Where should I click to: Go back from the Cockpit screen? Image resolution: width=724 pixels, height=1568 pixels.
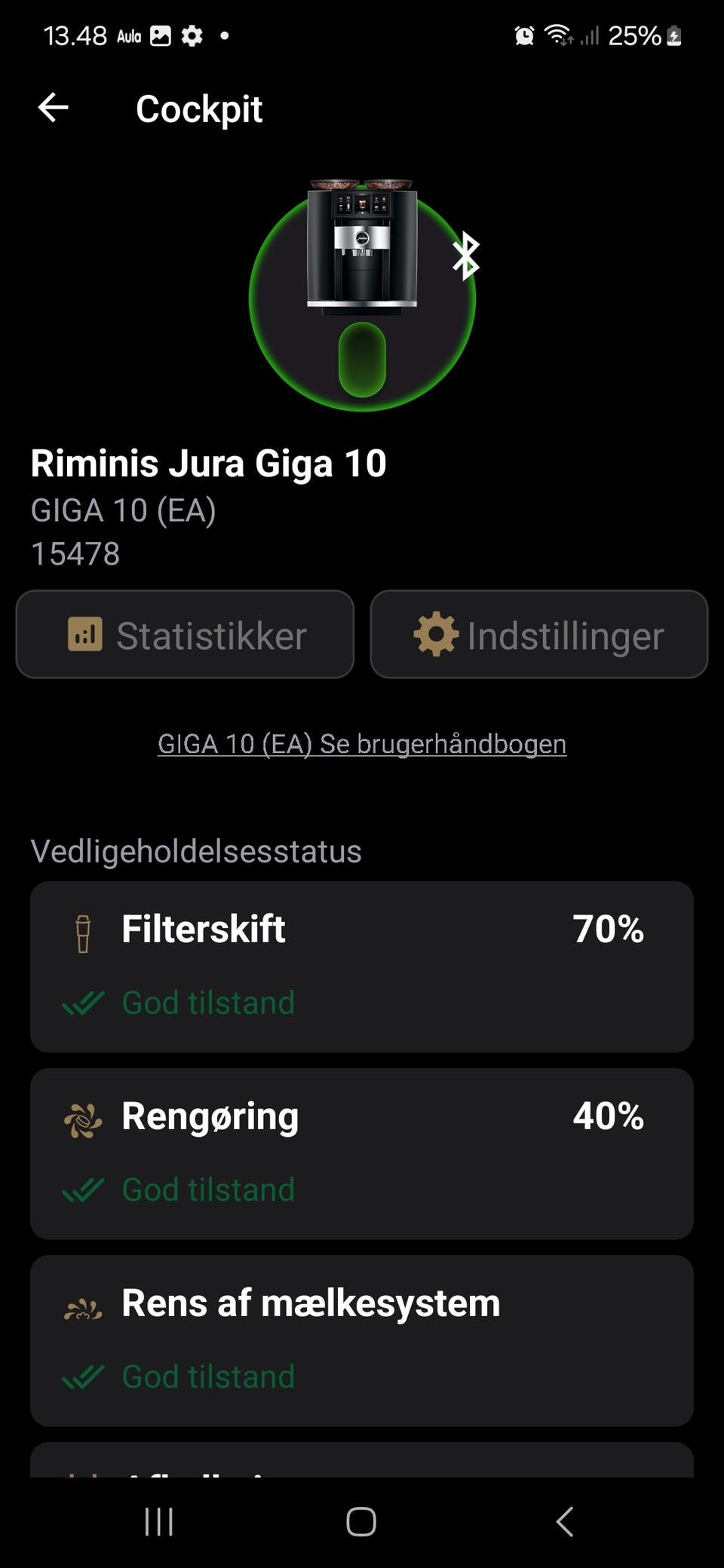coord(54,108)
